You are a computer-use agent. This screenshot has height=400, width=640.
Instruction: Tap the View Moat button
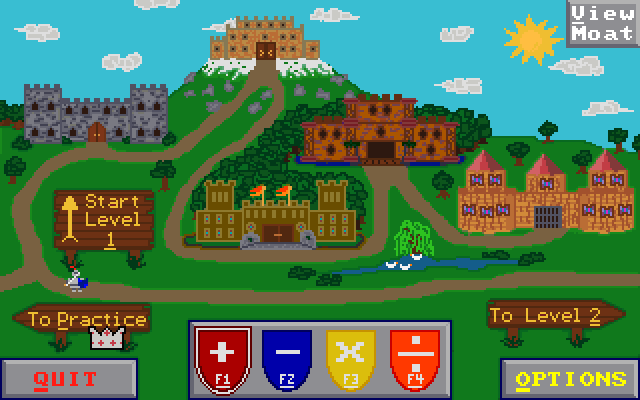(603, 22)
